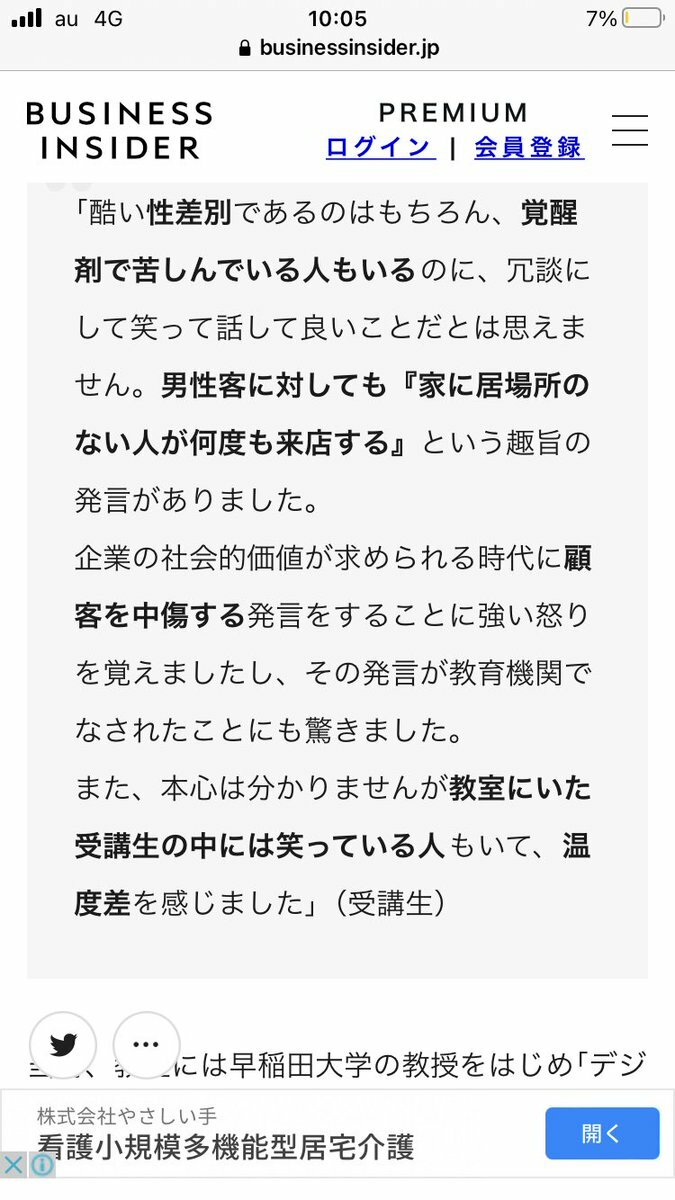Open the hamburger menu
The height and width of the screenshot is (1200, 675).
[630, 131]
